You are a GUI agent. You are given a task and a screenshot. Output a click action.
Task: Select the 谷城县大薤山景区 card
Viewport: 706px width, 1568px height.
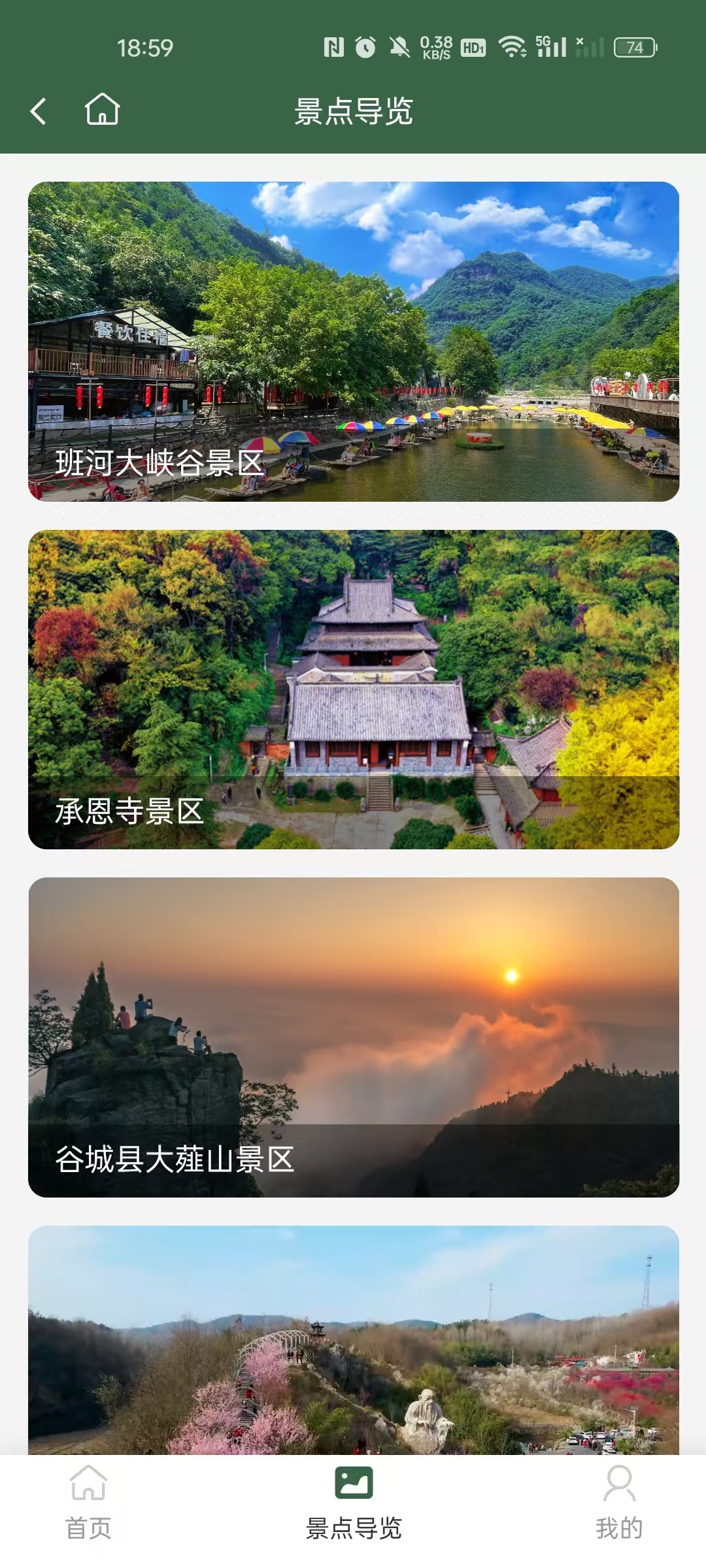[353, 1037]
